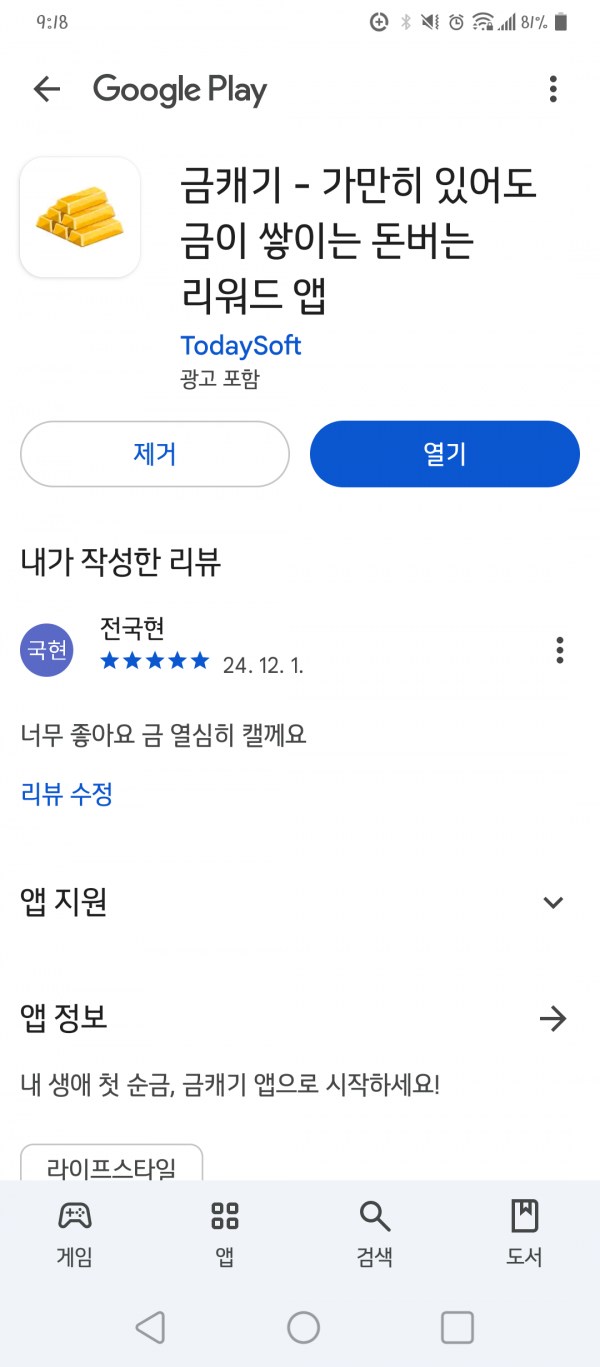Launch the app with 열기
This screenshot has height=1367, width=600.
[445, 454]
